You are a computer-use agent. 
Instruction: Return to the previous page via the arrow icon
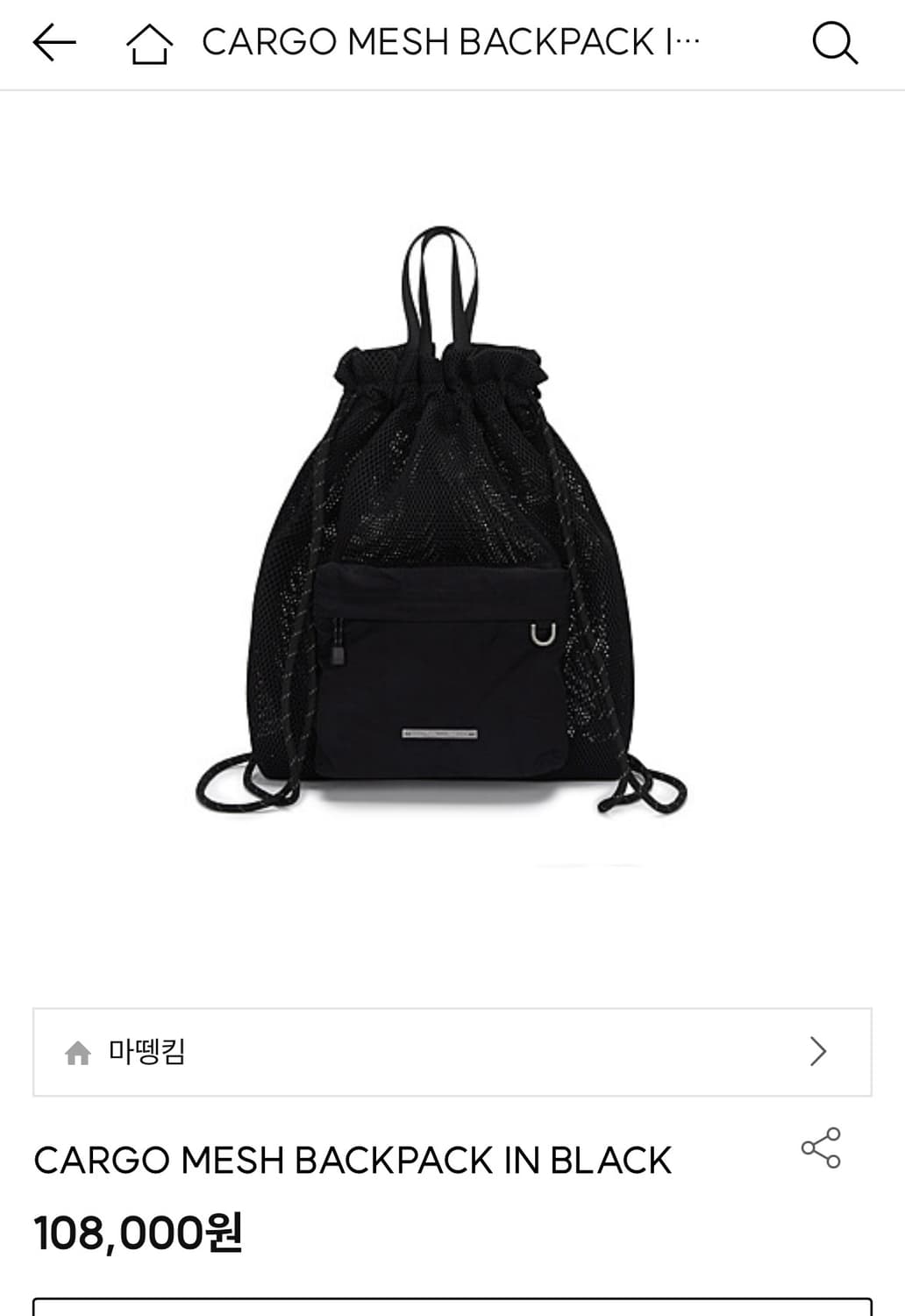53,44
